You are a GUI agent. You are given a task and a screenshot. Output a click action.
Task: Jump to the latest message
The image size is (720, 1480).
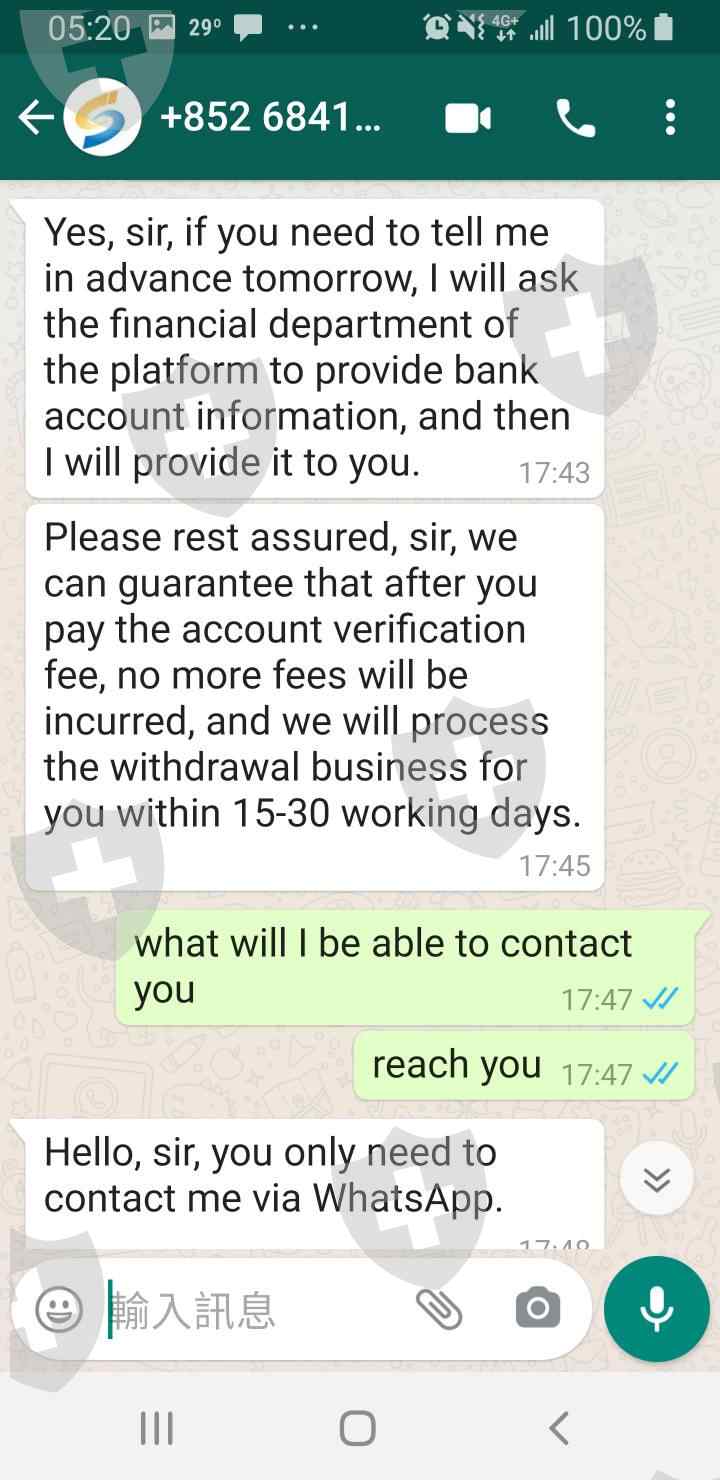(x=657, y=1180)
